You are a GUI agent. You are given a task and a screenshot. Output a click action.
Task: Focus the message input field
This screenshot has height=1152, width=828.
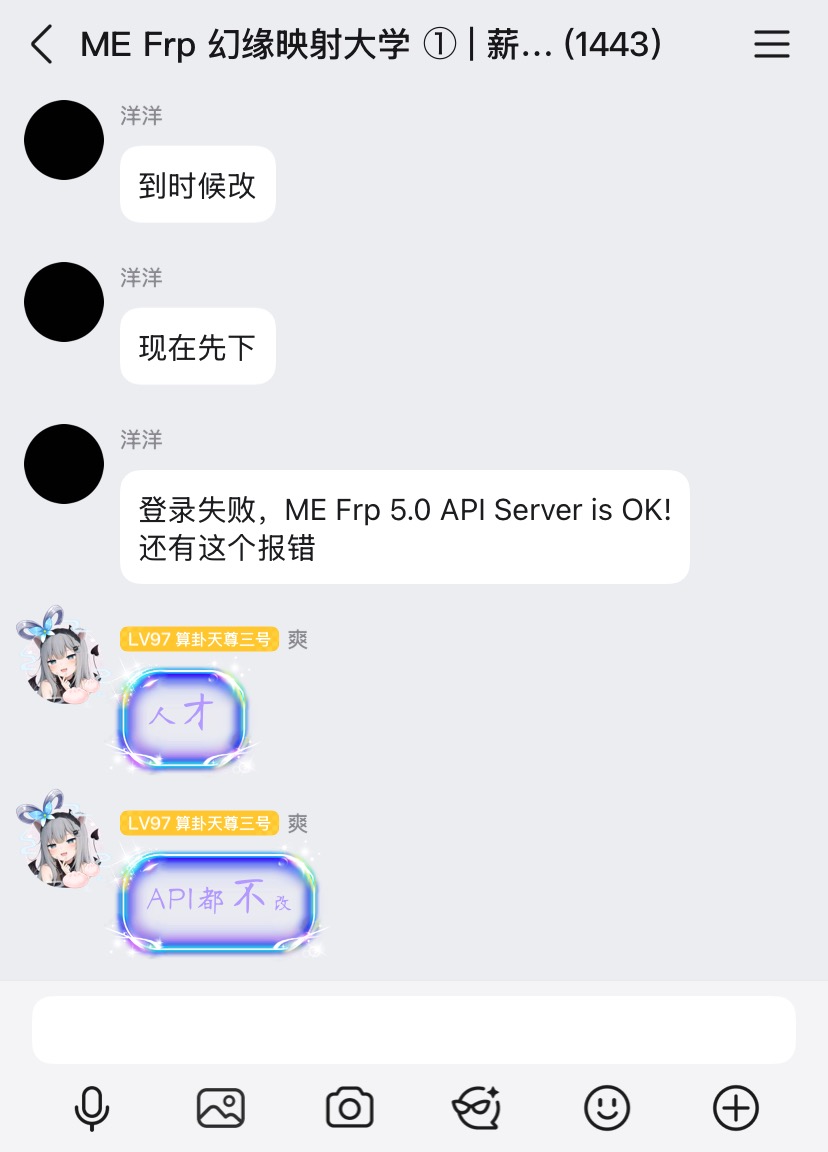pos(413,1030)
